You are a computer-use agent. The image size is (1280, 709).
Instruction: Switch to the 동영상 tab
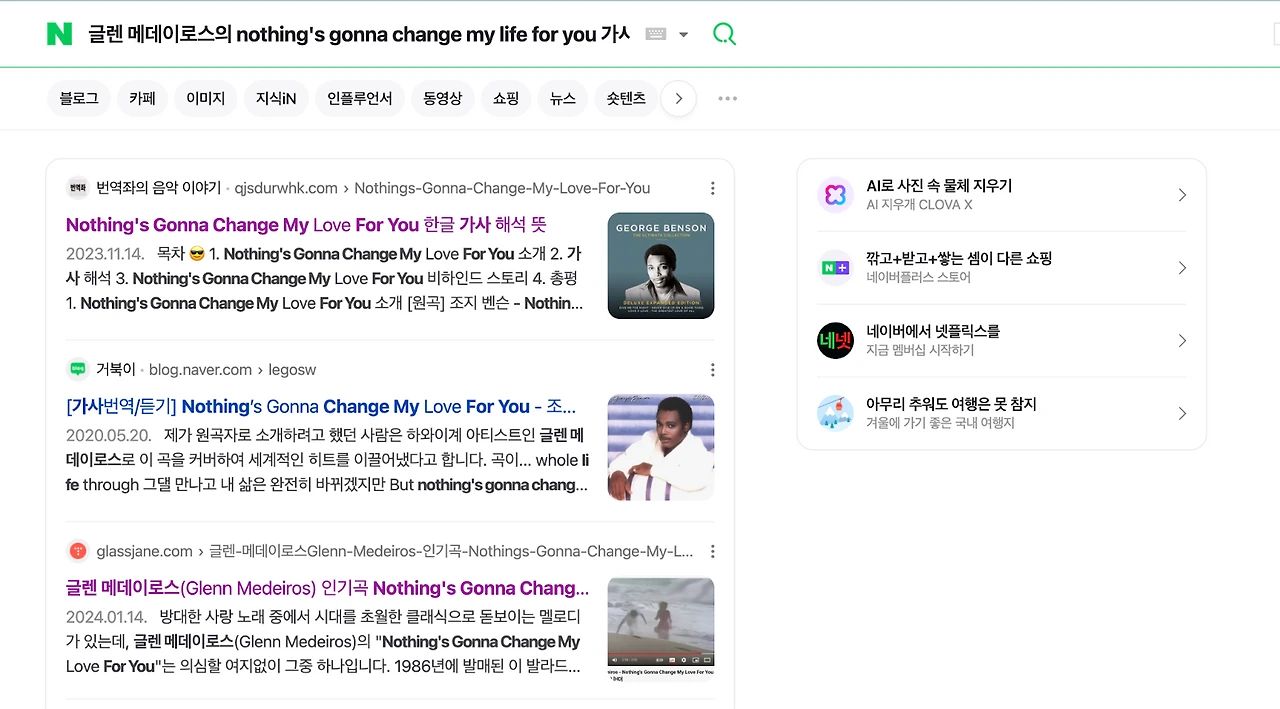tap(443, 98)
